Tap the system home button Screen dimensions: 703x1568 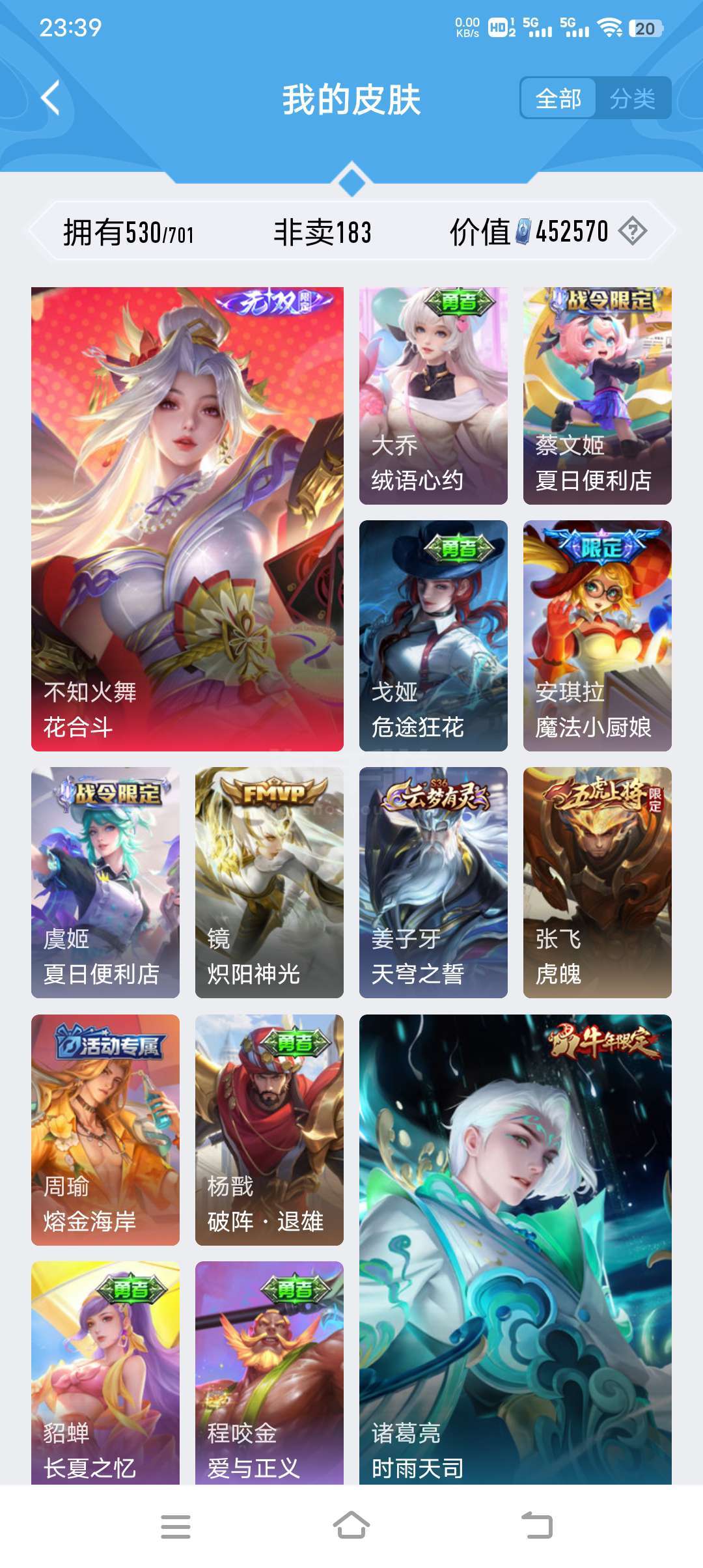click(x=351, y=1526)
